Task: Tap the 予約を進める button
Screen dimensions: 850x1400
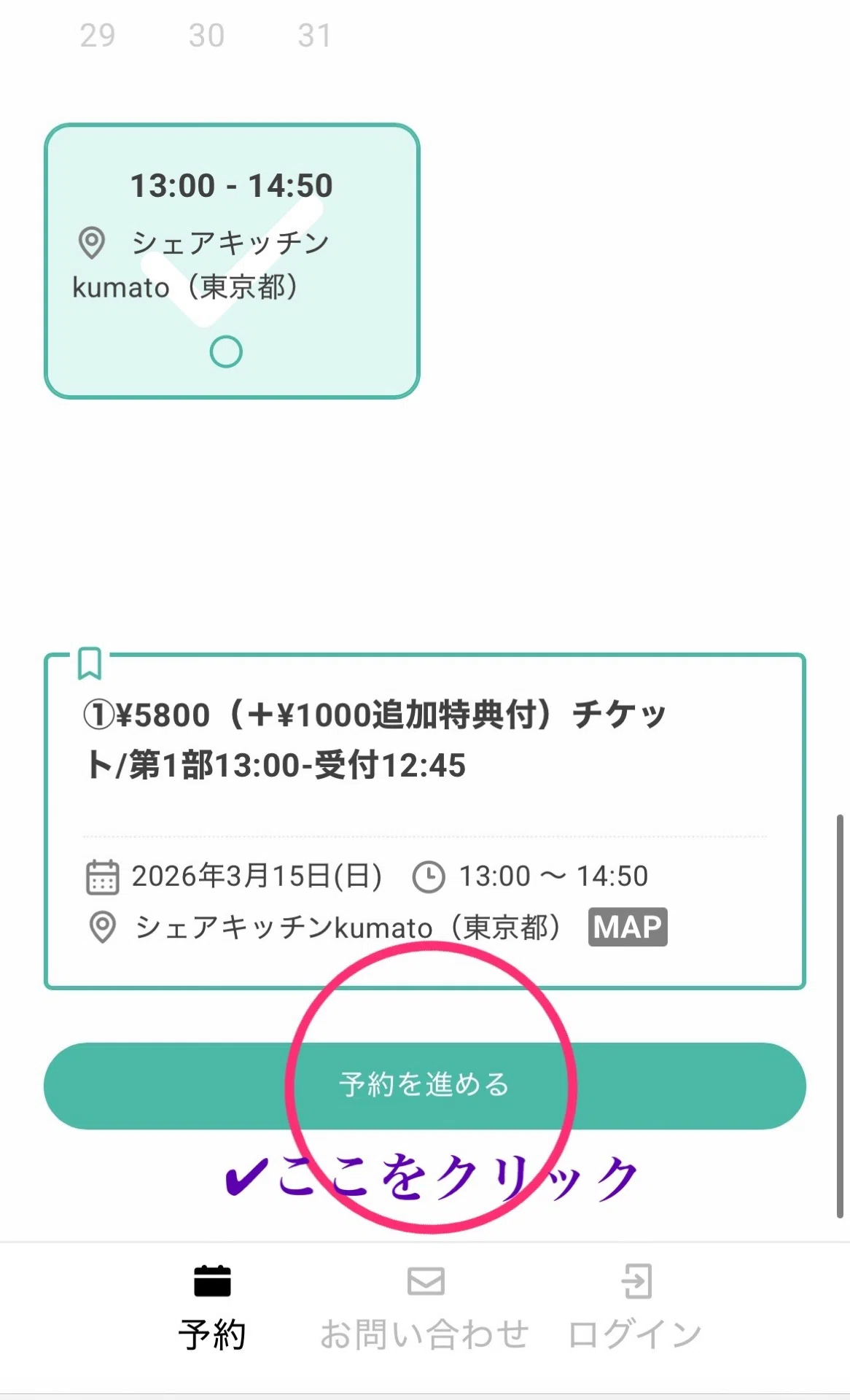Action: tap(425, 1086)
